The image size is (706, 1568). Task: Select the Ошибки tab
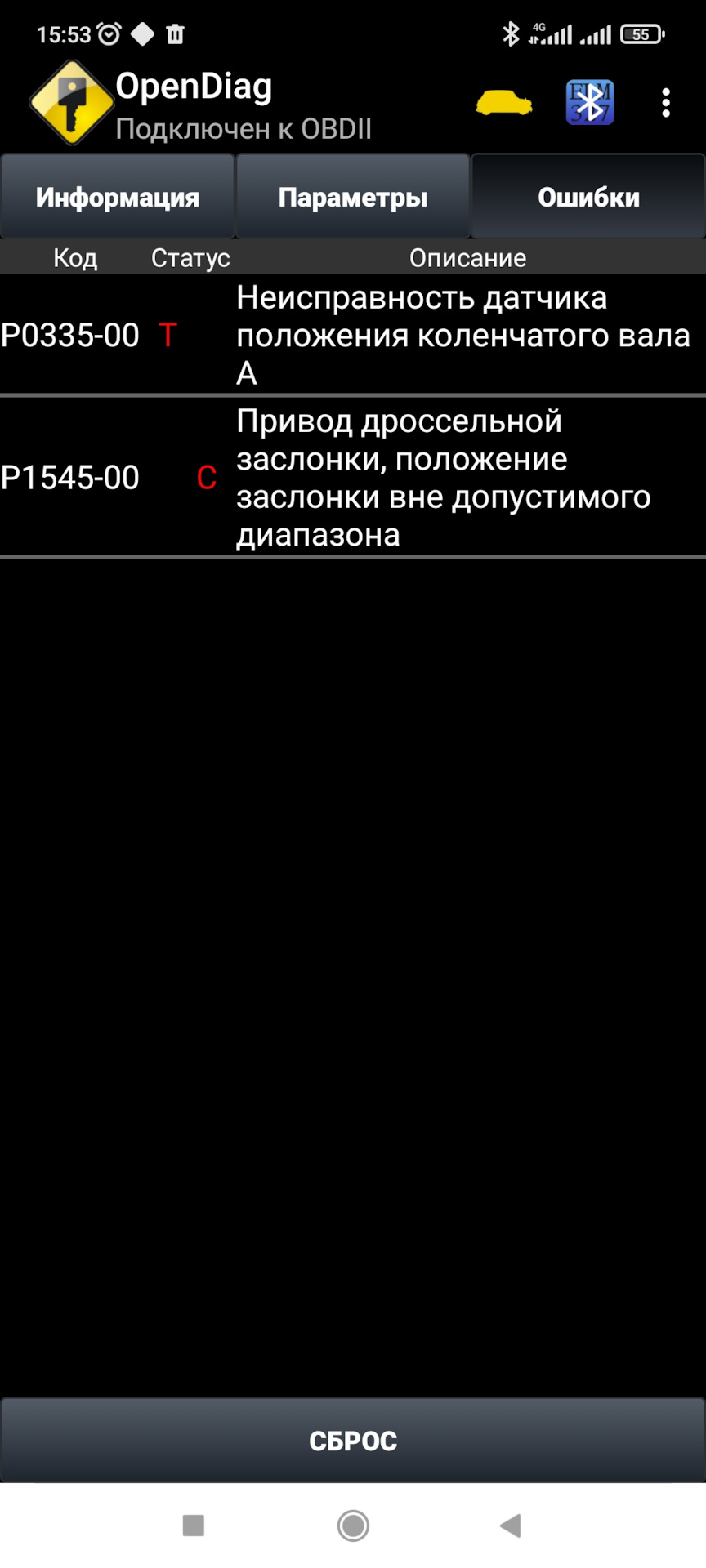tap(588, 197)
